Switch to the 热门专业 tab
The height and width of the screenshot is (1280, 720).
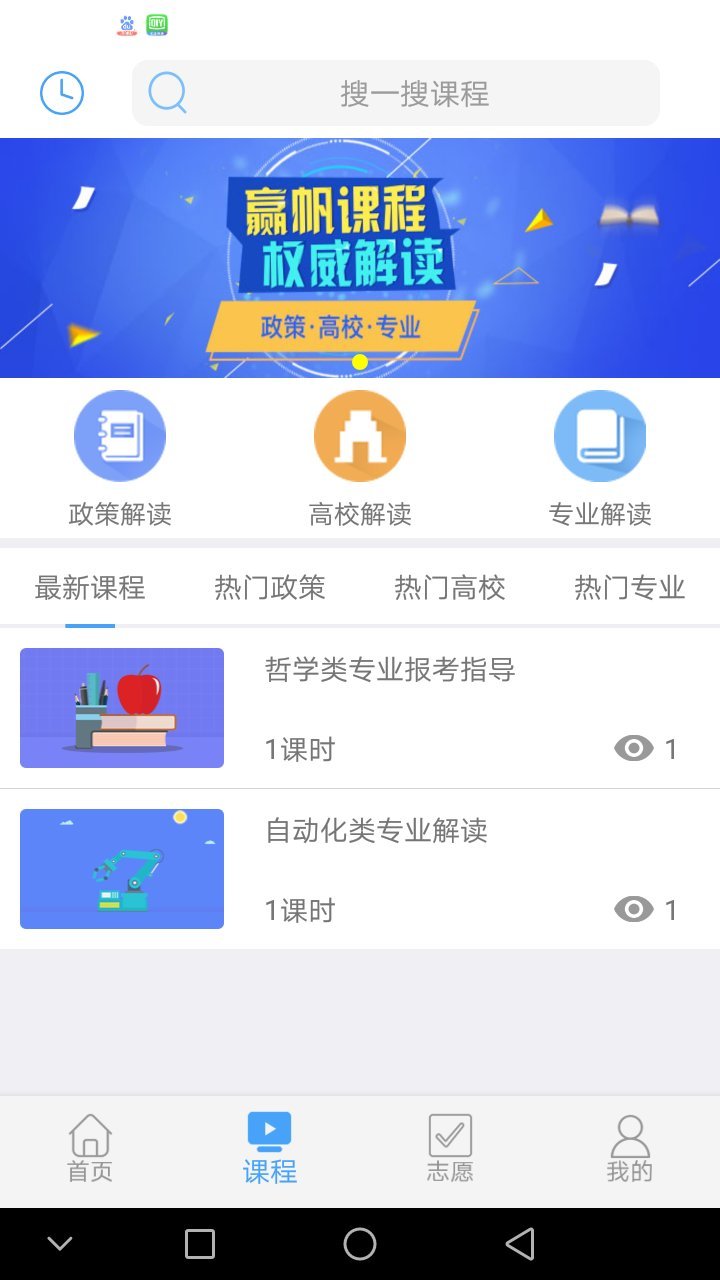point(630,588)
